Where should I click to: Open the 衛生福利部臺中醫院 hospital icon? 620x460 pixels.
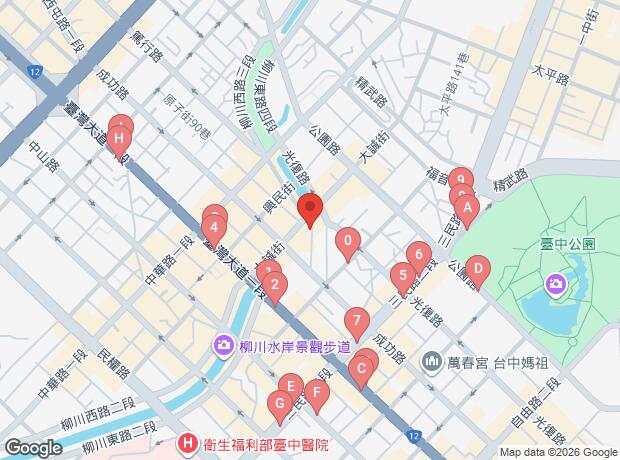tap(187, 444)
